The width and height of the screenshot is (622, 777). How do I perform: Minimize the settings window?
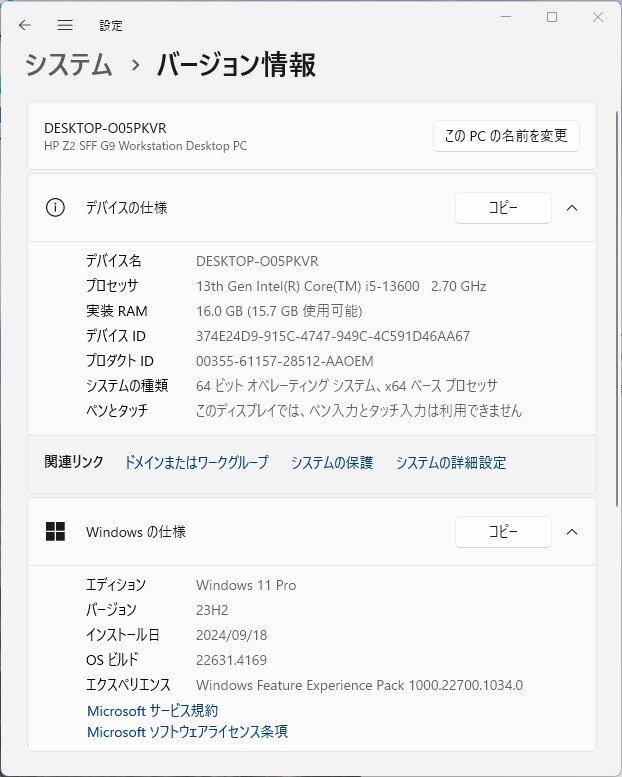505,17
